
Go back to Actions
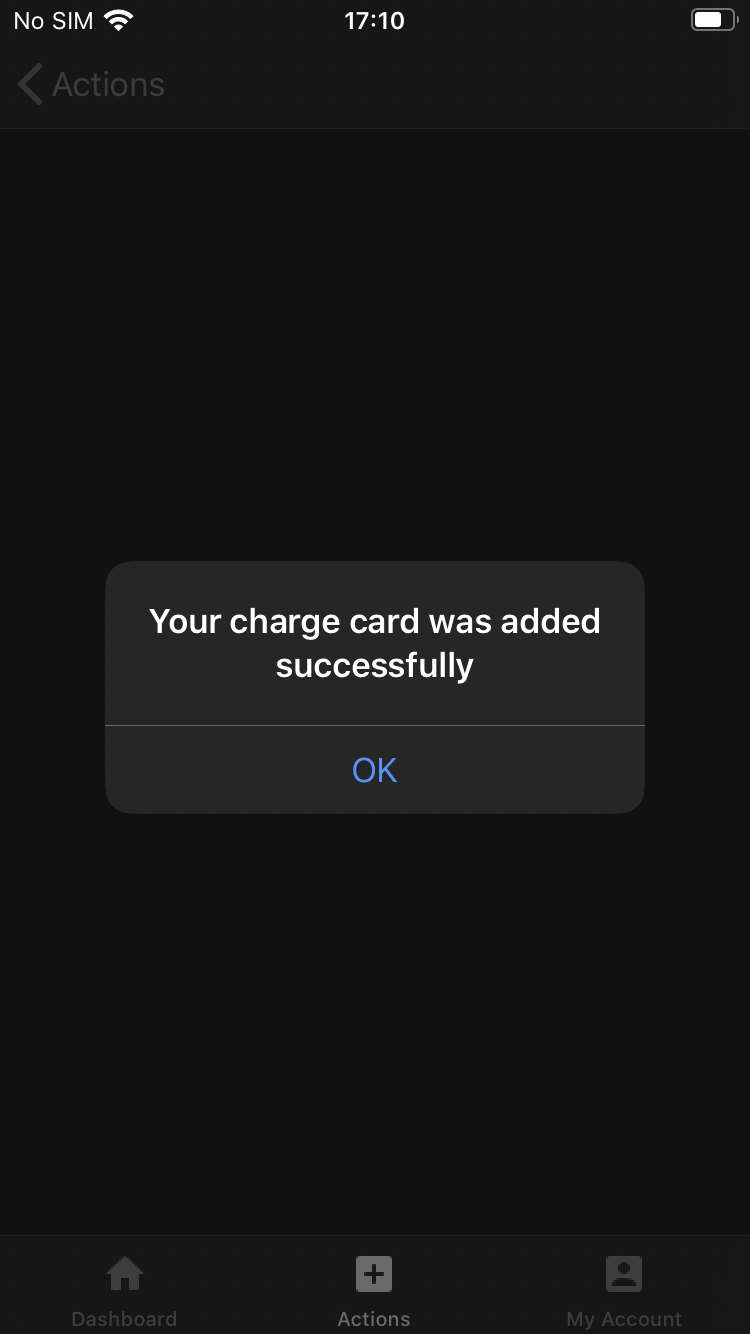pyautogui.click(x=91, y=85)
